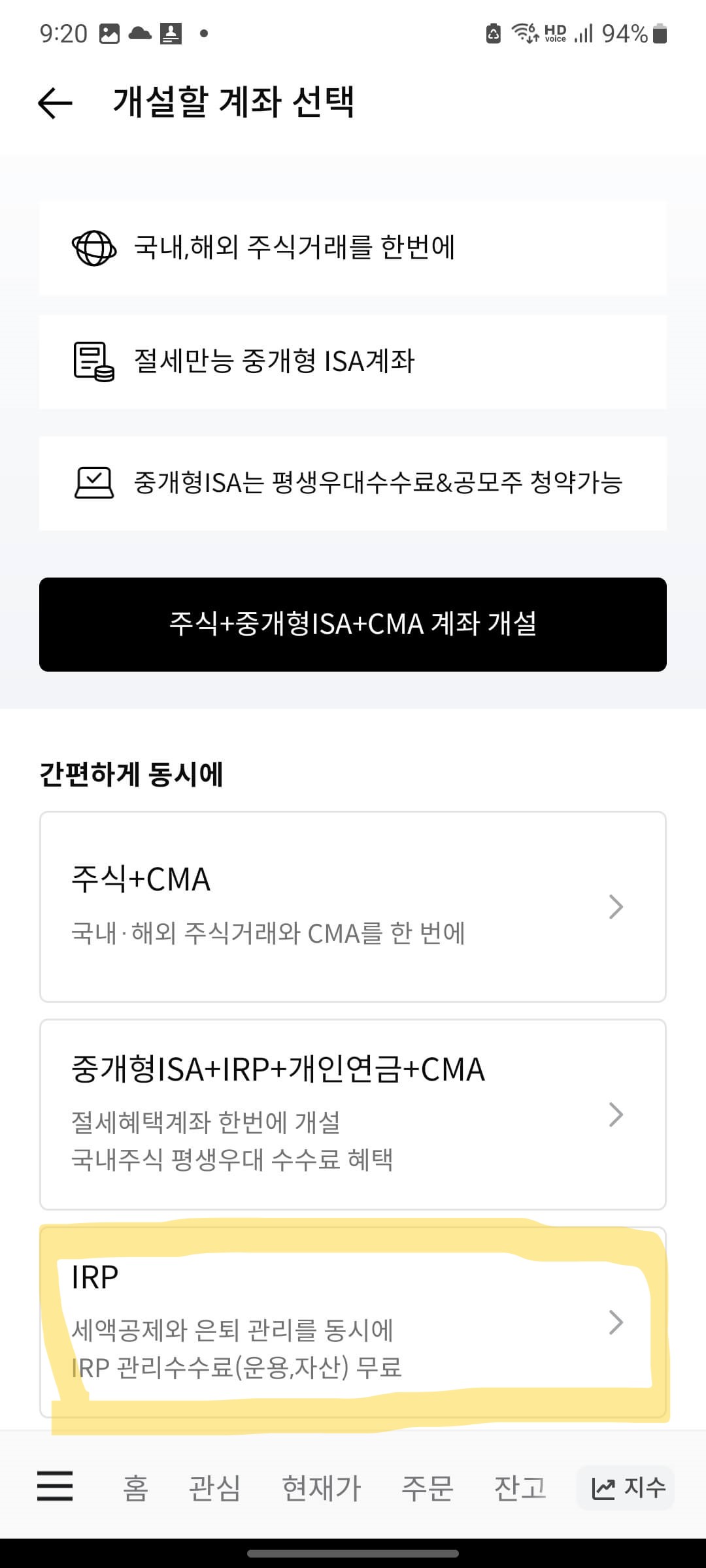
Task: Expand the 중개형ISA+IRP+개인연금+CMA option chevron
Action: (615, 1116)
